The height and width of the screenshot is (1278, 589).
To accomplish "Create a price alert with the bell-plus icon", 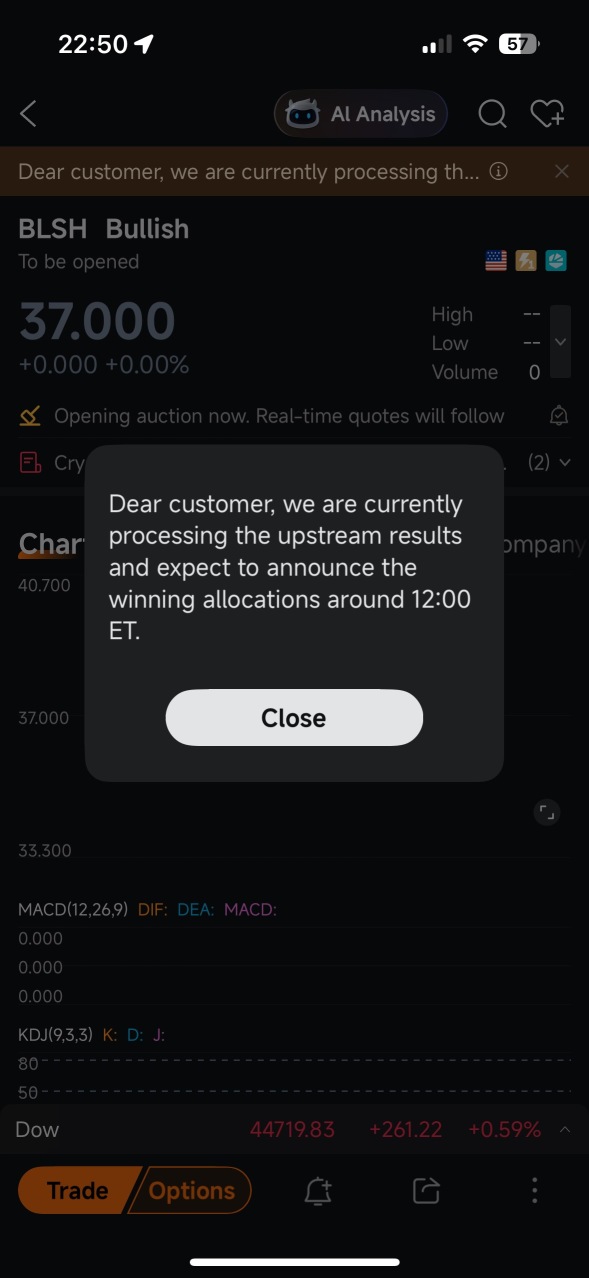I will coord(318,1190).
